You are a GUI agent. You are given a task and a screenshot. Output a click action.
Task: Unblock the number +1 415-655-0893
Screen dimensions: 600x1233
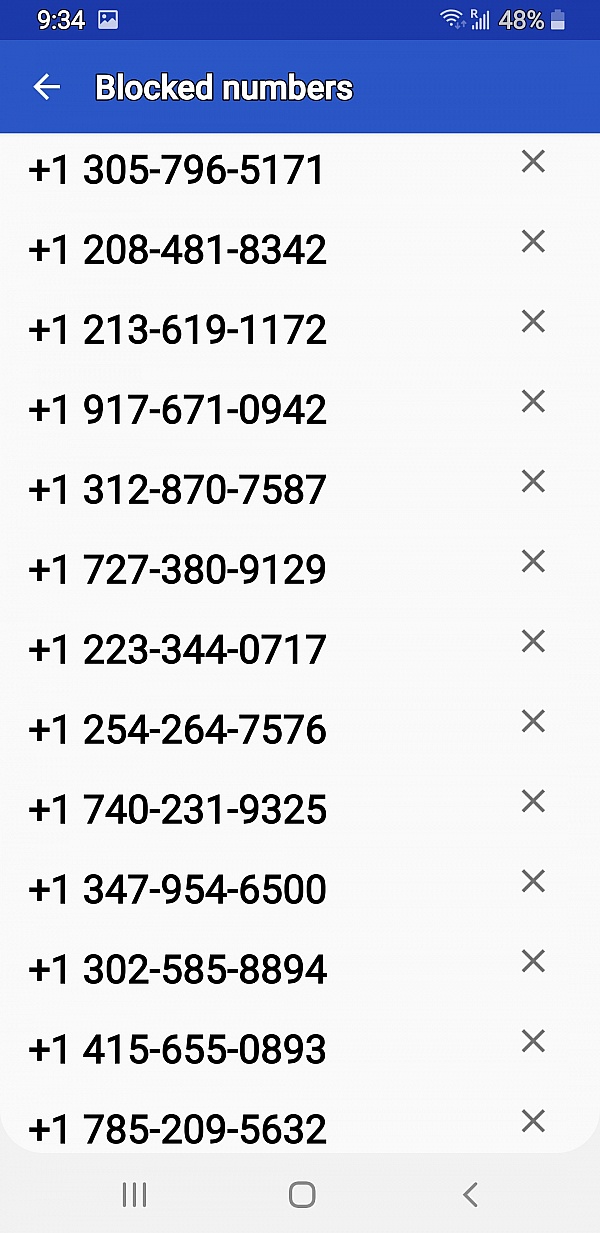(533, 1042)
